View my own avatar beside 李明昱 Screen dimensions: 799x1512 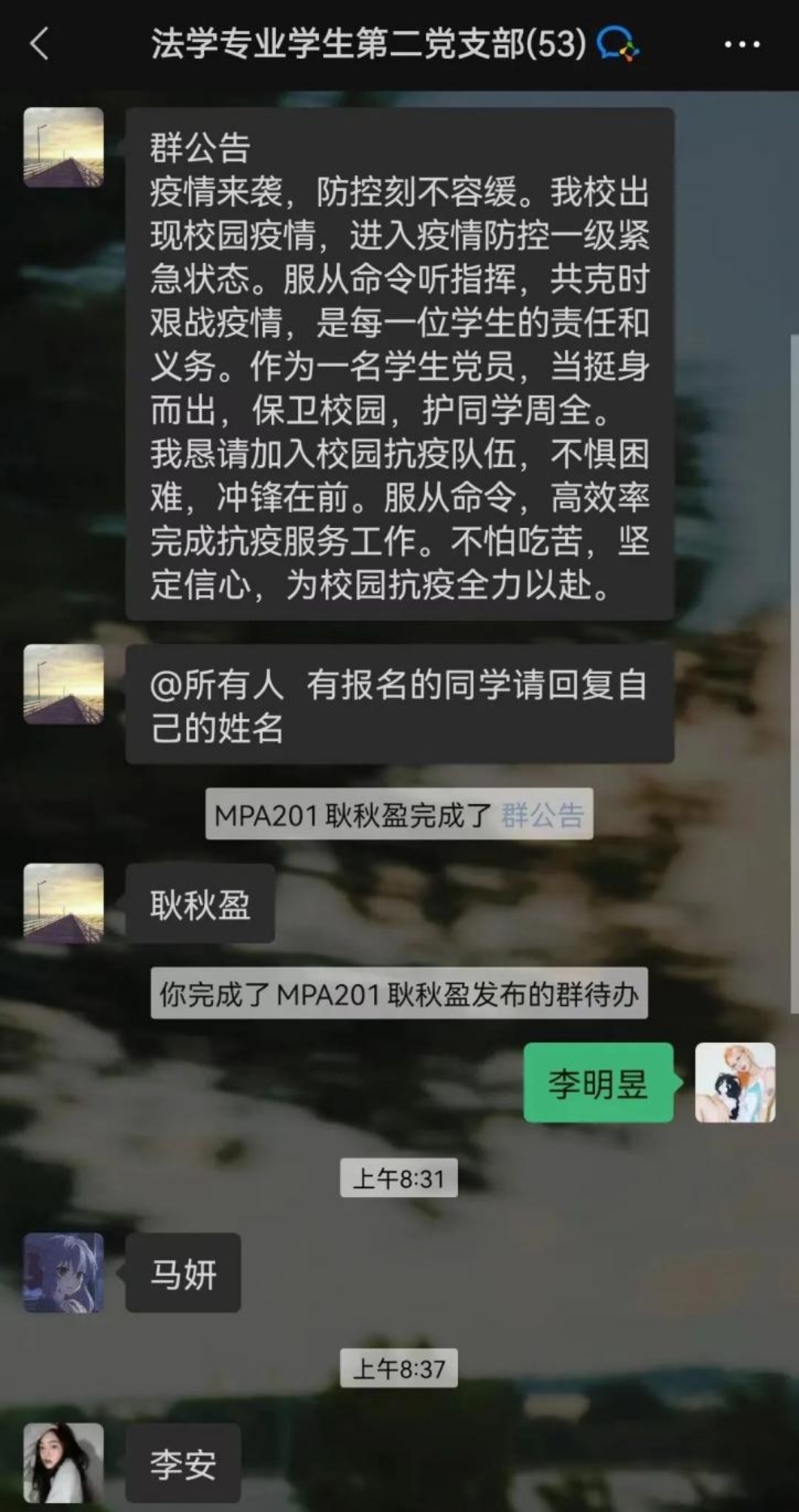point(734,1082)
